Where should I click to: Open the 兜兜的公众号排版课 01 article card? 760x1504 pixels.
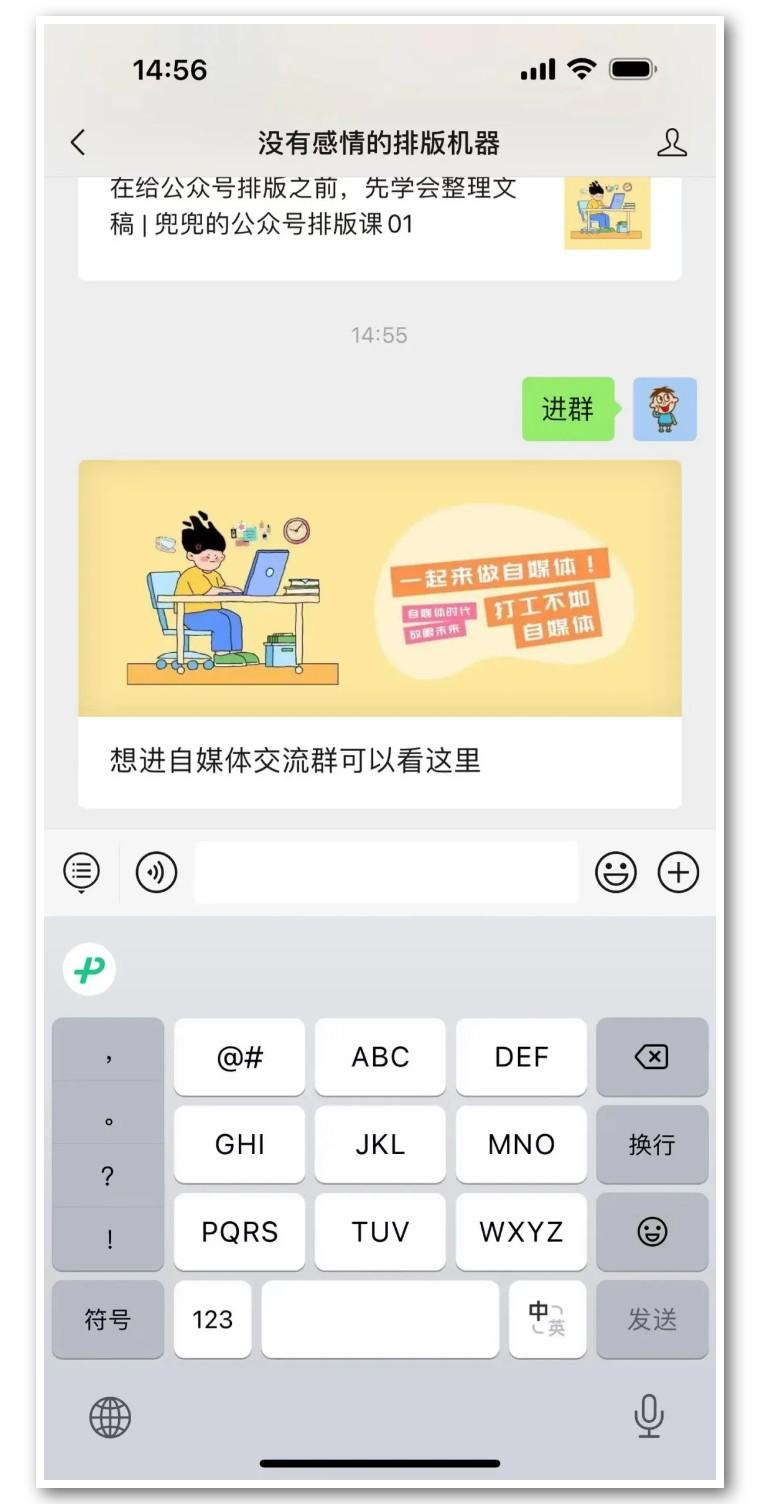click(380, 218)
